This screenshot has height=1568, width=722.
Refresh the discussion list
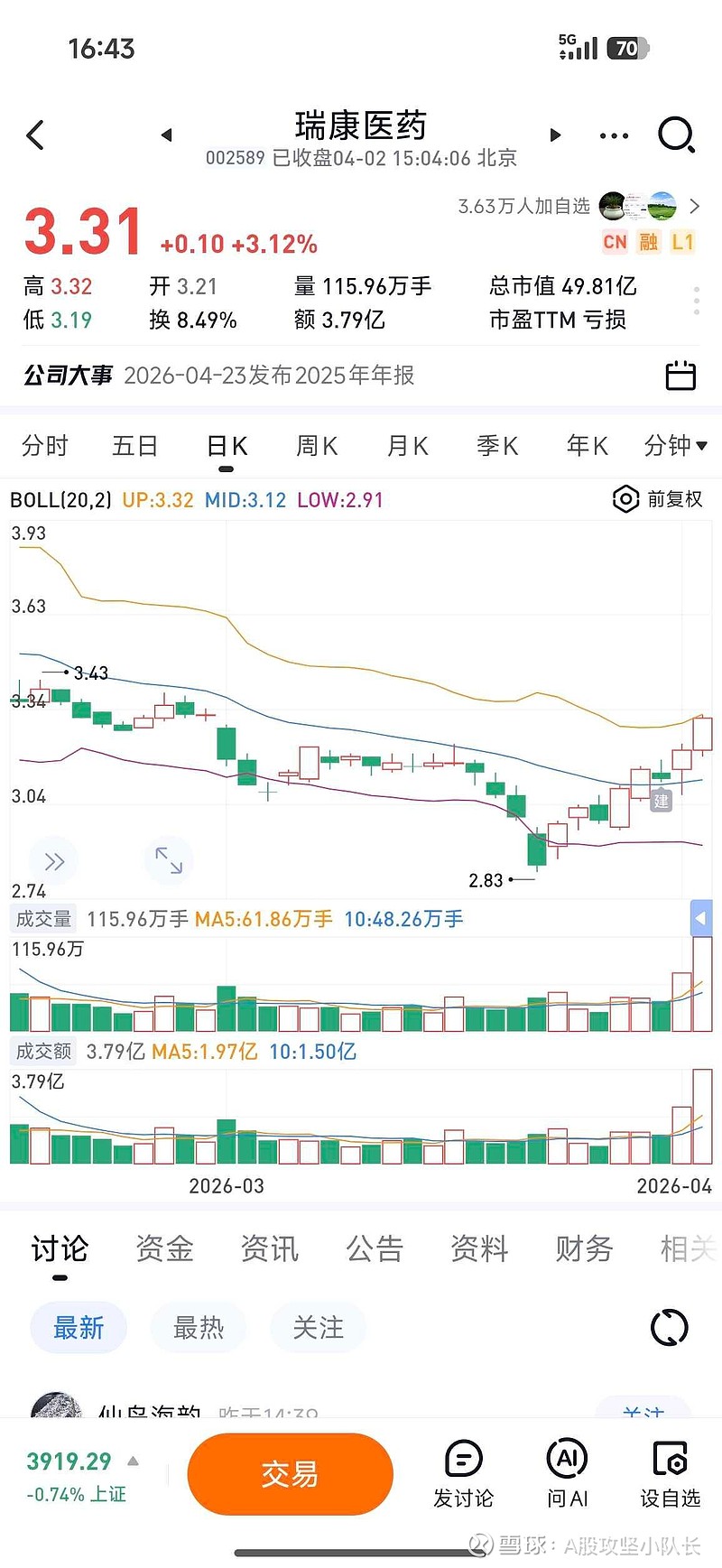click(669, 1328)
